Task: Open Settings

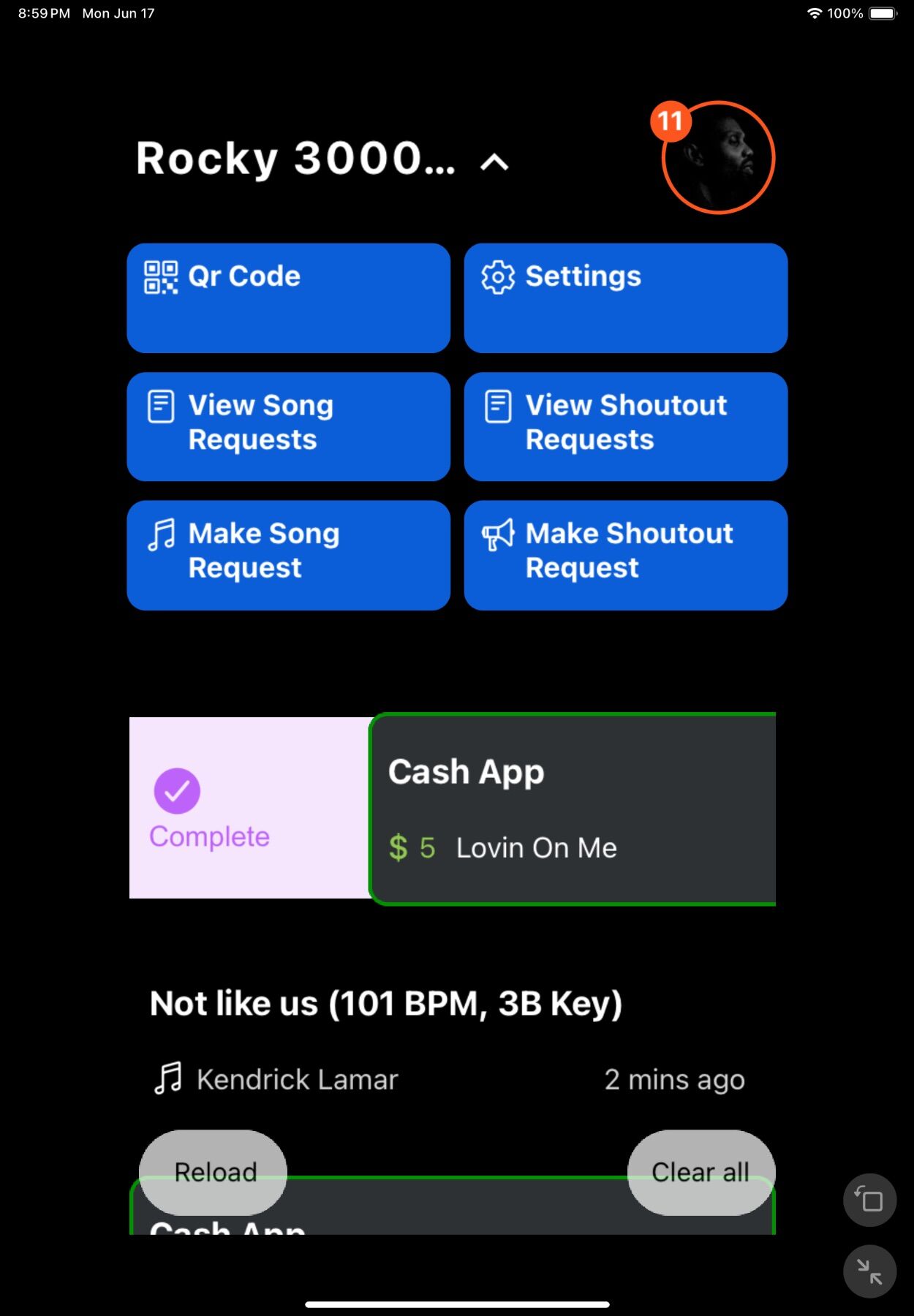Action: 625,298
